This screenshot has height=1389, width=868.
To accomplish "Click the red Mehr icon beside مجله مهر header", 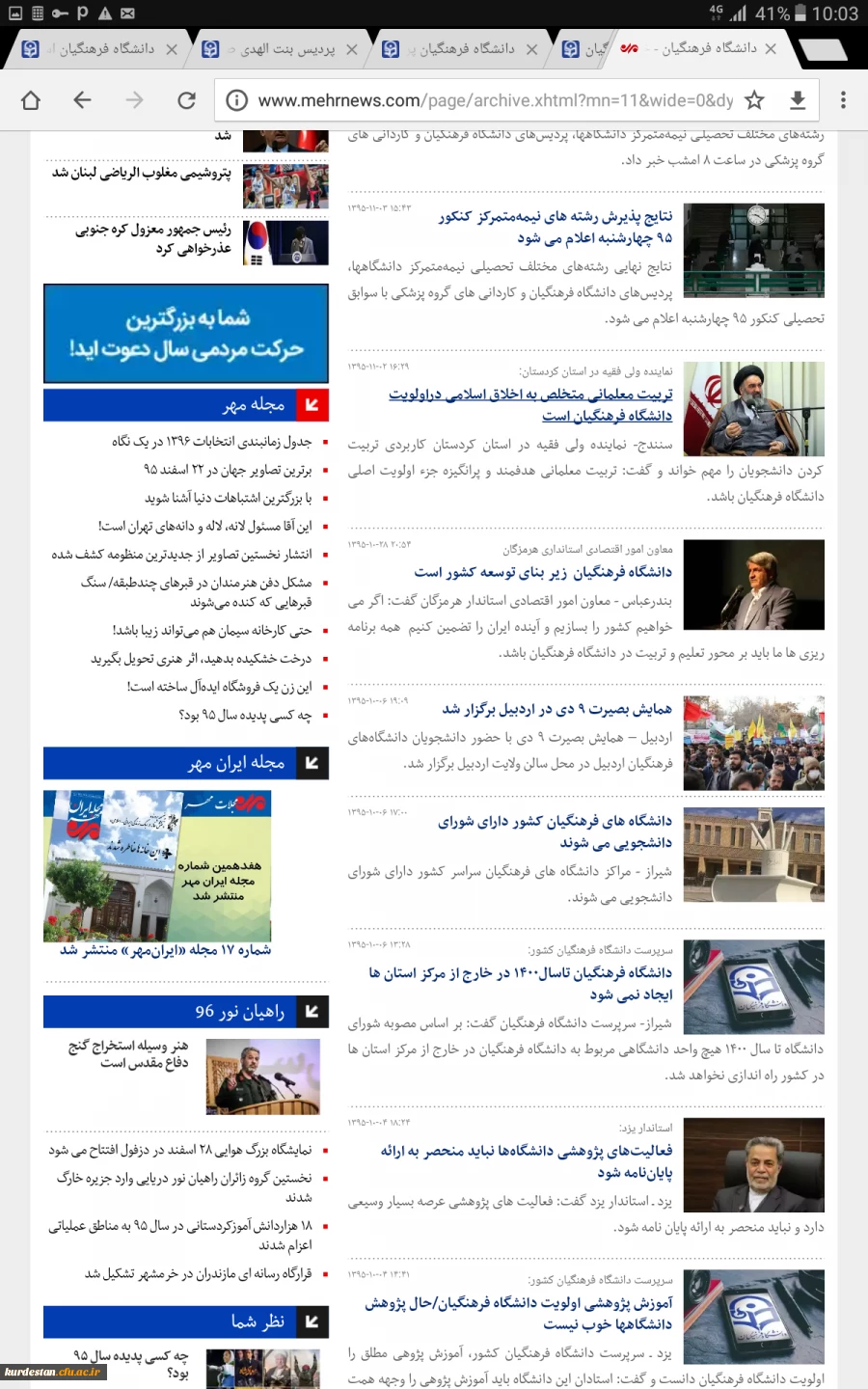I will click(x=312, y=404).
